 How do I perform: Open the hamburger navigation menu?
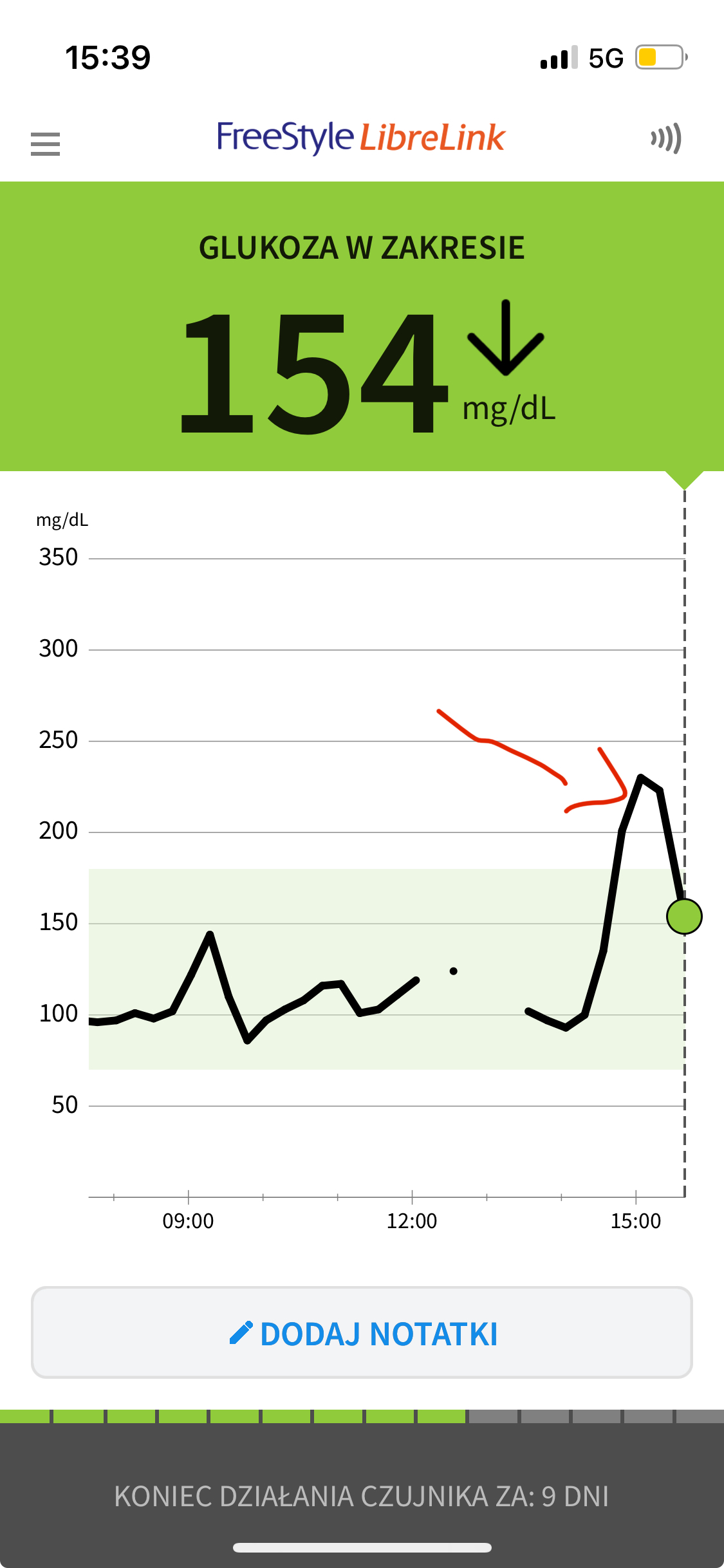pyautogui.click(x=45, y=144)
